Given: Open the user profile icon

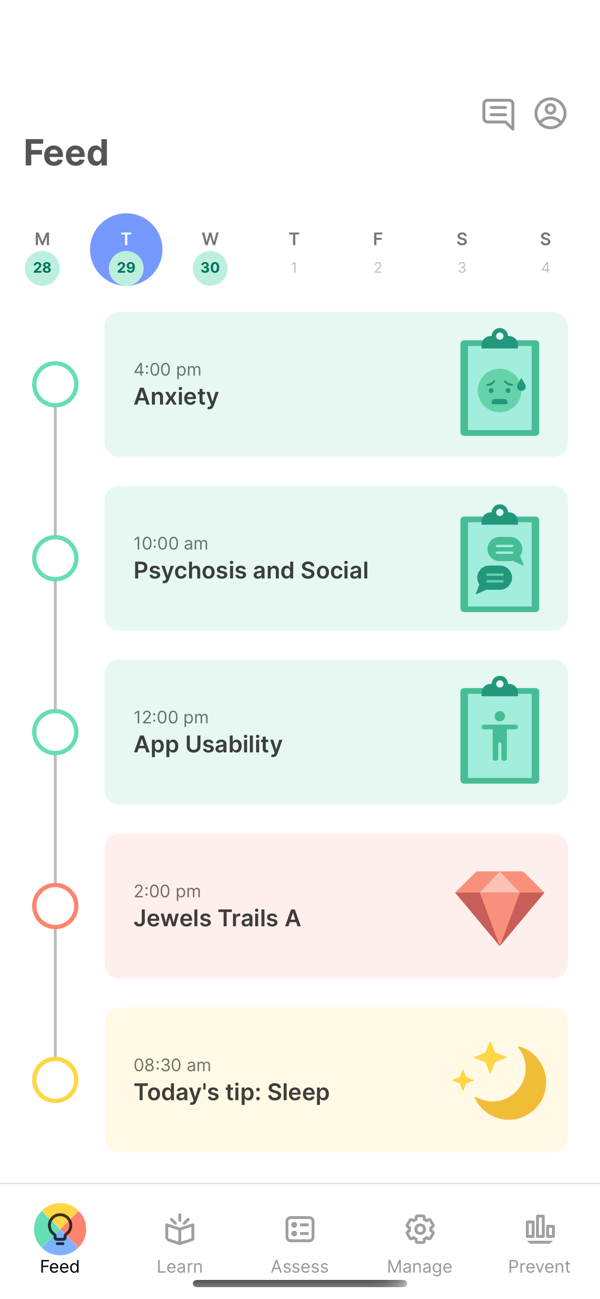Looking at the screenshot, I should (550, 113).
